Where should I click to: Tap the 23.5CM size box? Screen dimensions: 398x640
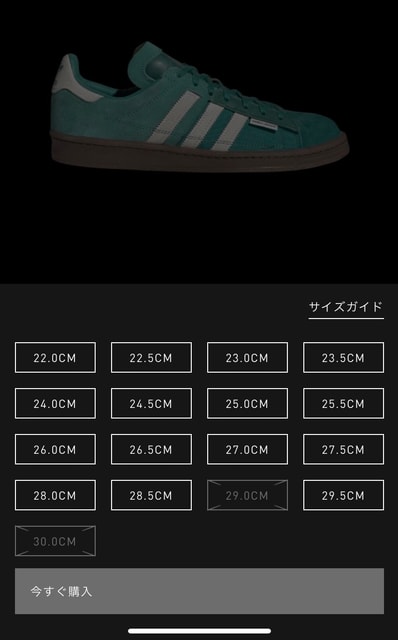(x=343, y=358)
